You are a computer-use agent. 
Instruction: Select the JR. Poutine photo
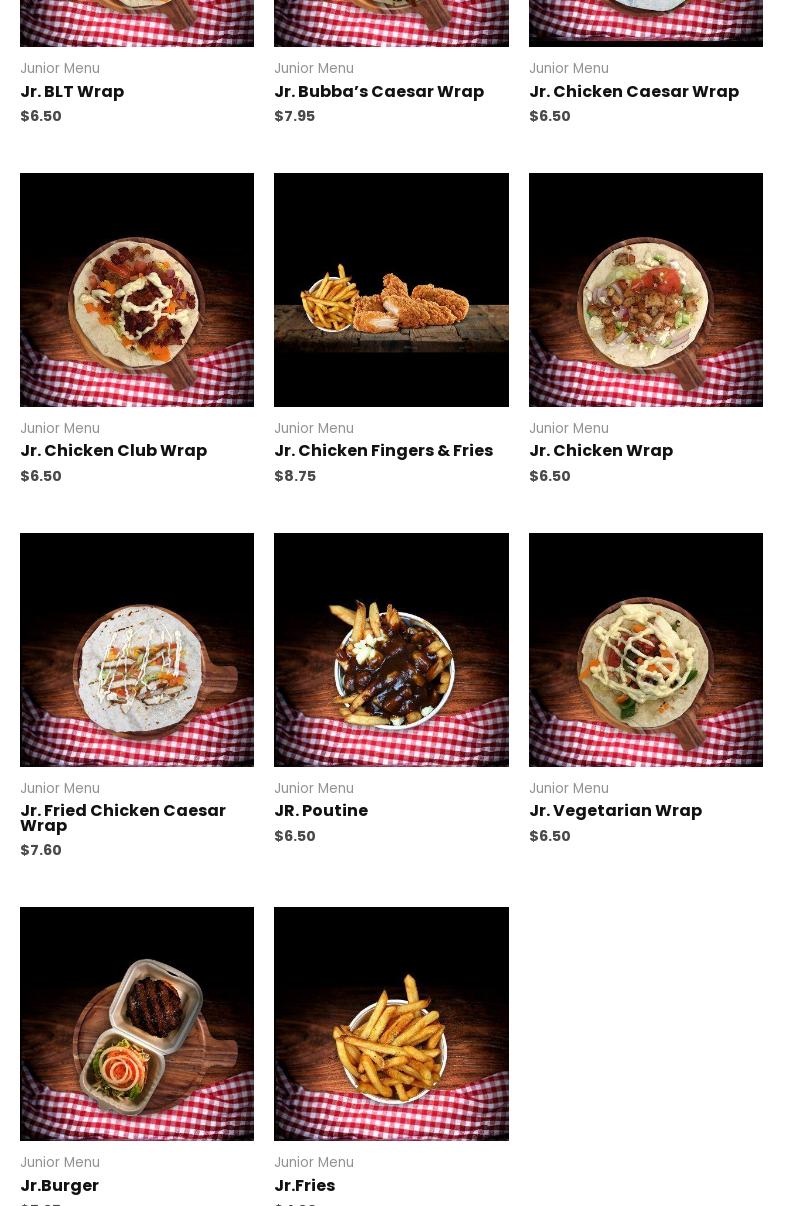(391, 650)
